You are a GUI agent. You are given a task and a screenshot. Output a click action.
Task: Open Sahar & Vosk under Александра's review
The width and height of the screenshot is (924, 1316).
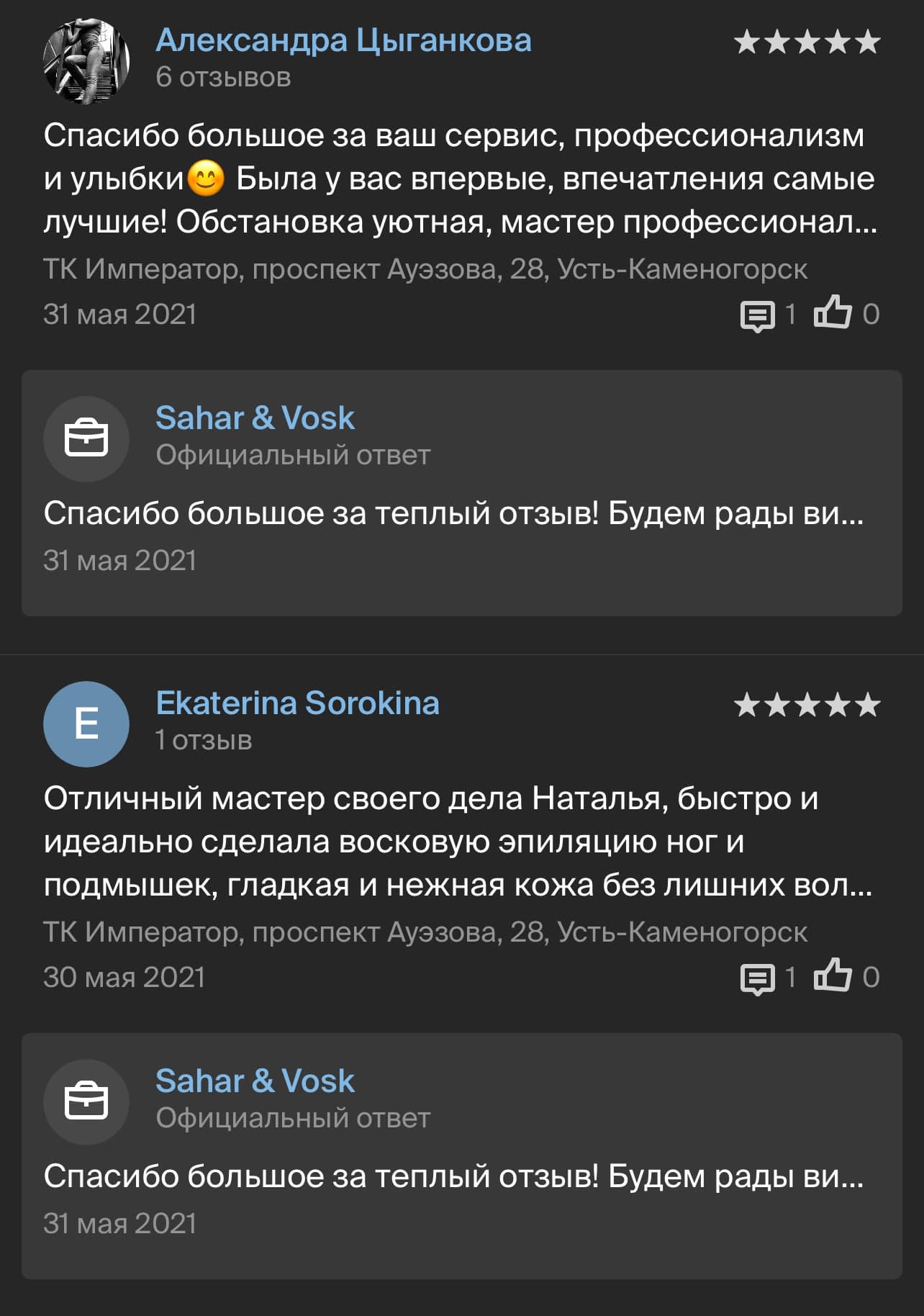(255, 418)
